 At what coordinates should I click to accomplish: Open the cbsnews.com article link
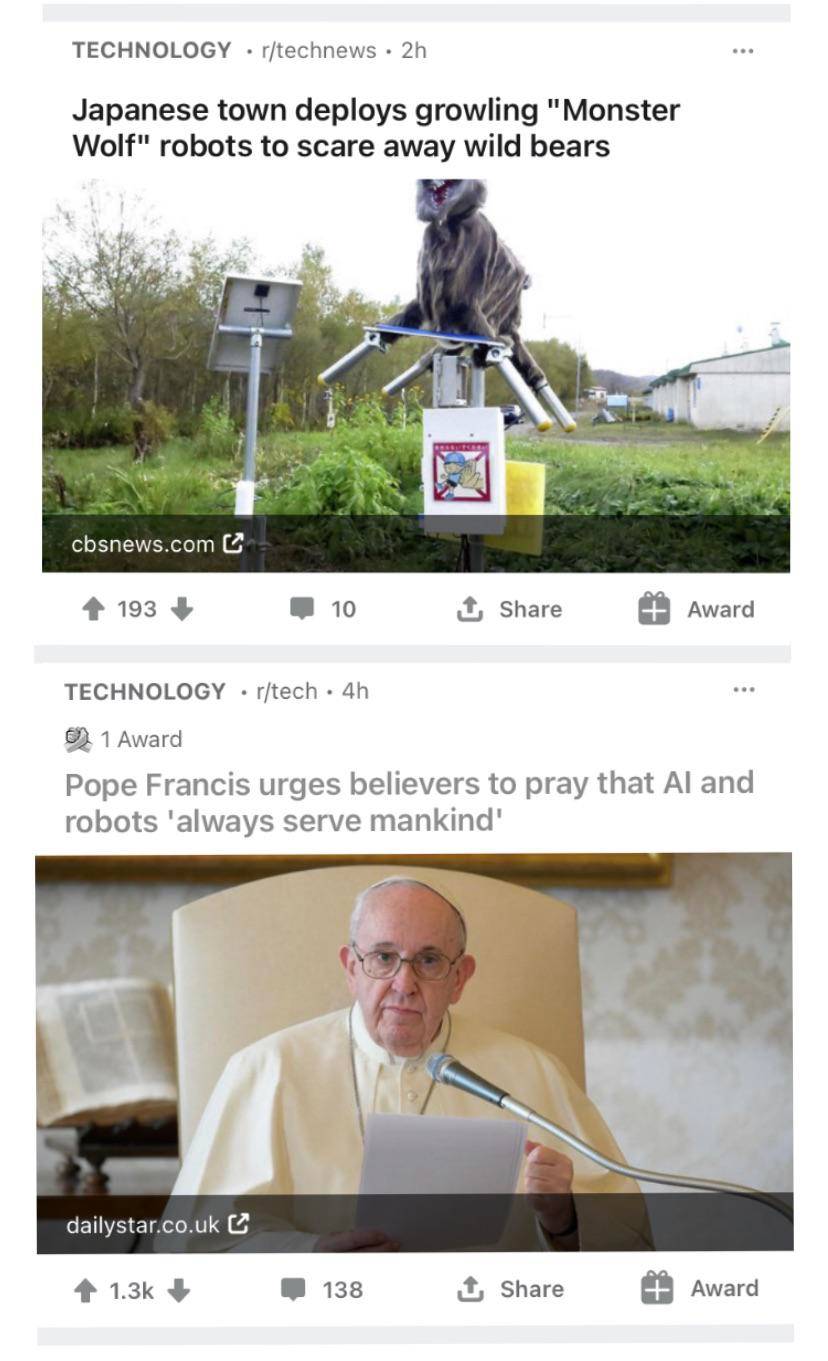(157, 544)
